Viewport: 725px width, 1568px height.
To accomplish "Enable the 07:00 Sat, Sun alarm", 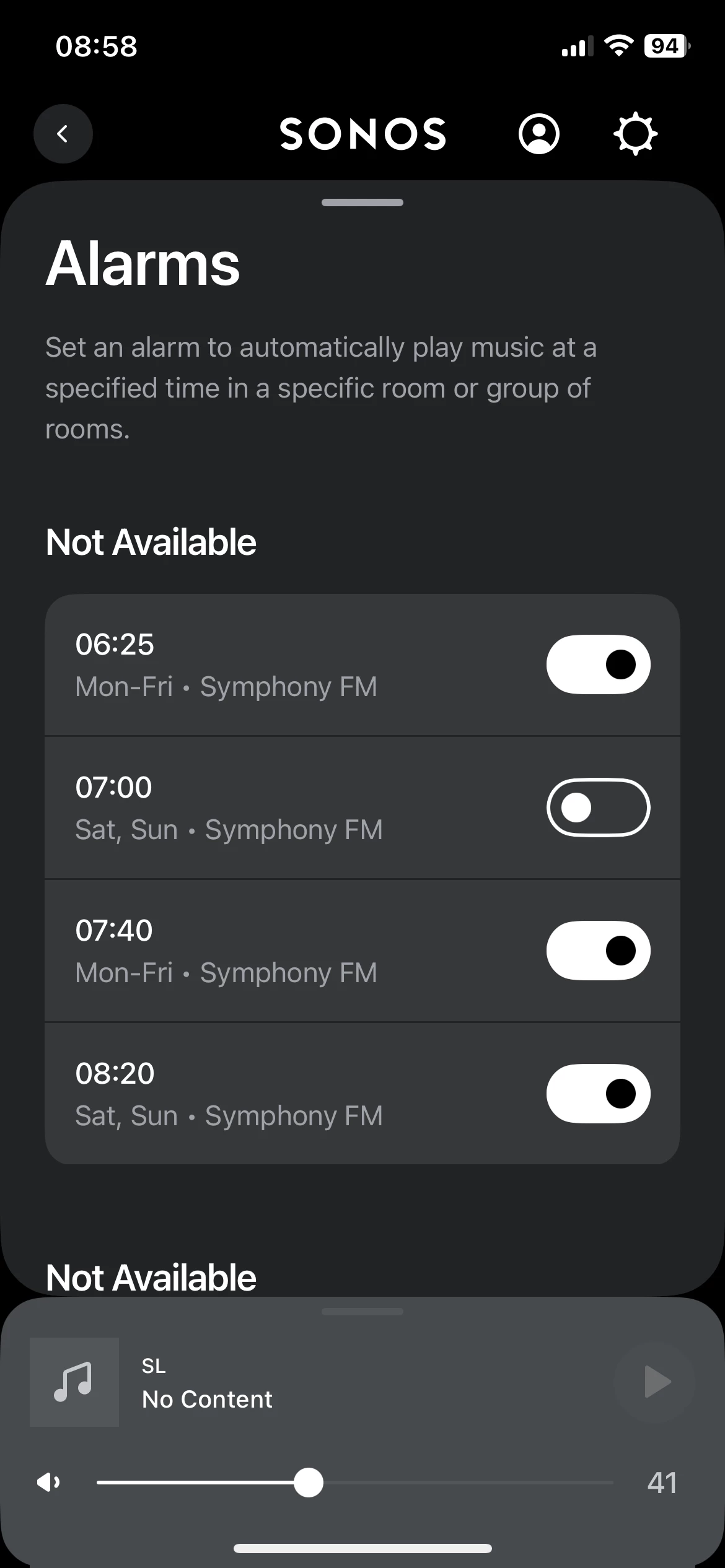I will point(598,808).
